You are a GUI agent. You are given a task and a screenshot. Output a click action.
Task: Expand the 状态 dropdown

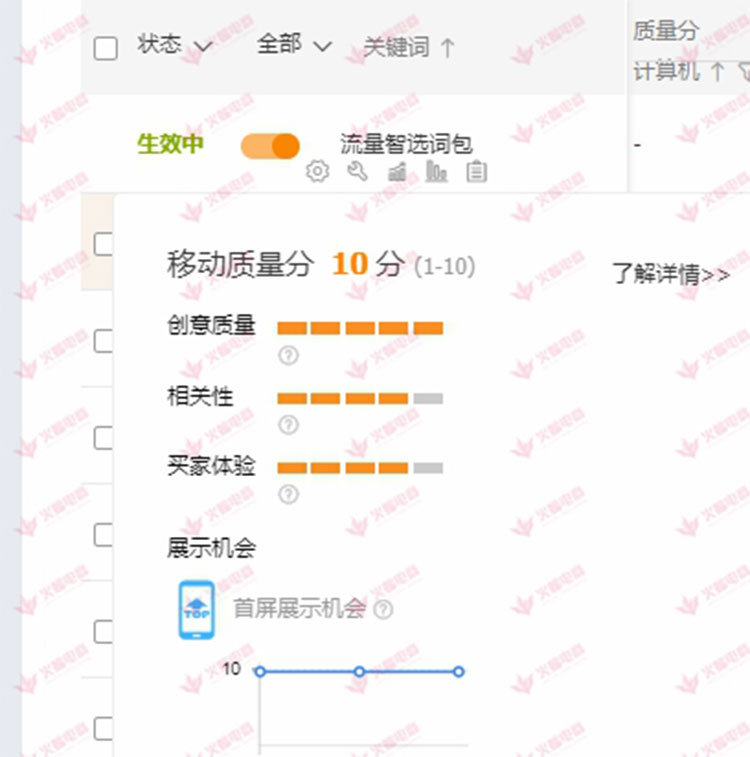[x=175, y=45]
